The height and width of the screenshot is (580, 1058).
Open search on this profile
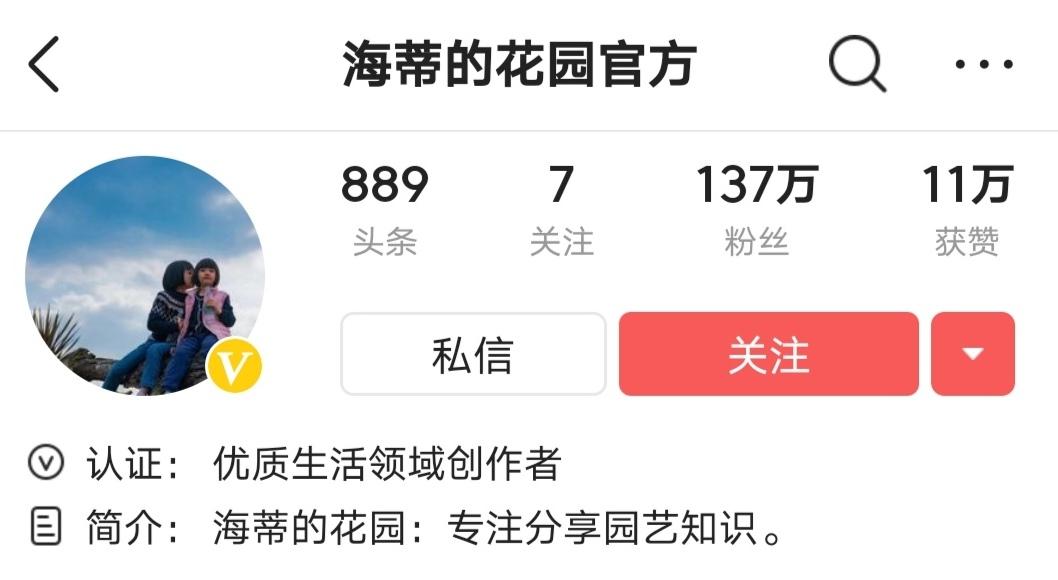[857, 65]
